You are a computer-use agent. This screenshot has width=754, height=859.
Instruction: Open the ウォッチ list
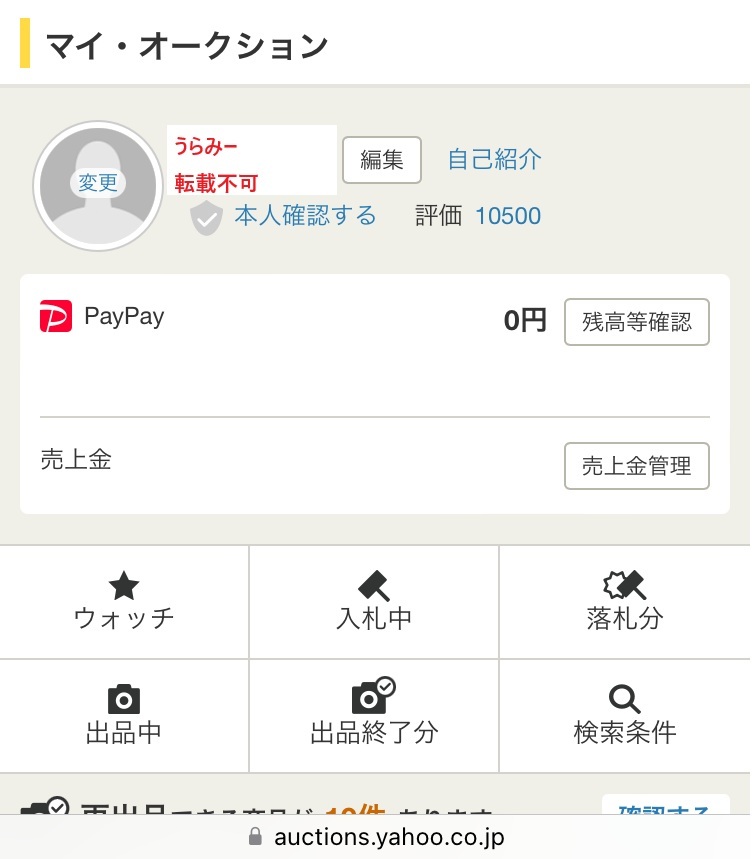(124, 603)
